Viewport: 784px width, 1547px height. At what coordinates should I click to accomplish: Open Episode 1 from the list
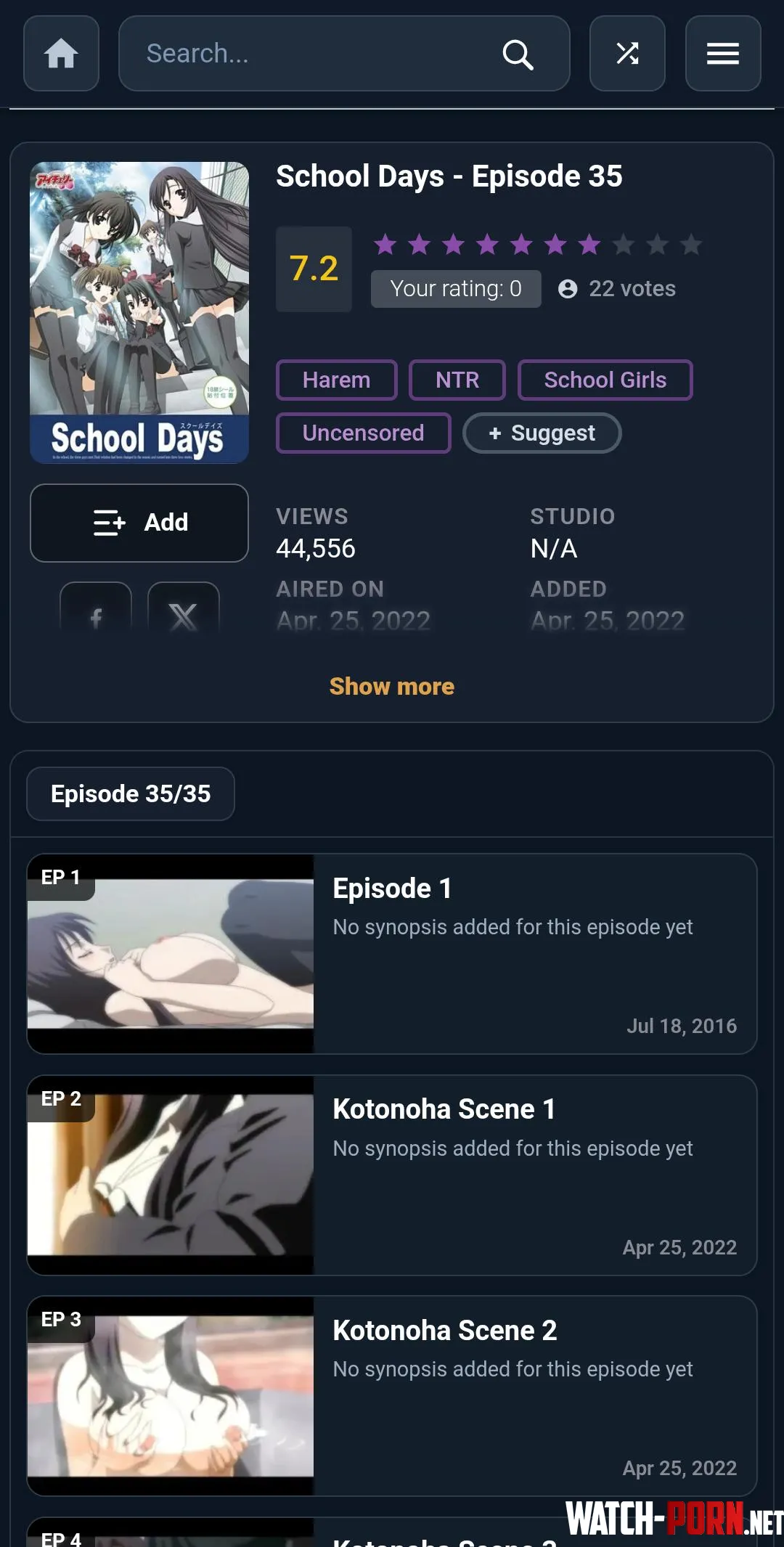(x=392, y=954)
